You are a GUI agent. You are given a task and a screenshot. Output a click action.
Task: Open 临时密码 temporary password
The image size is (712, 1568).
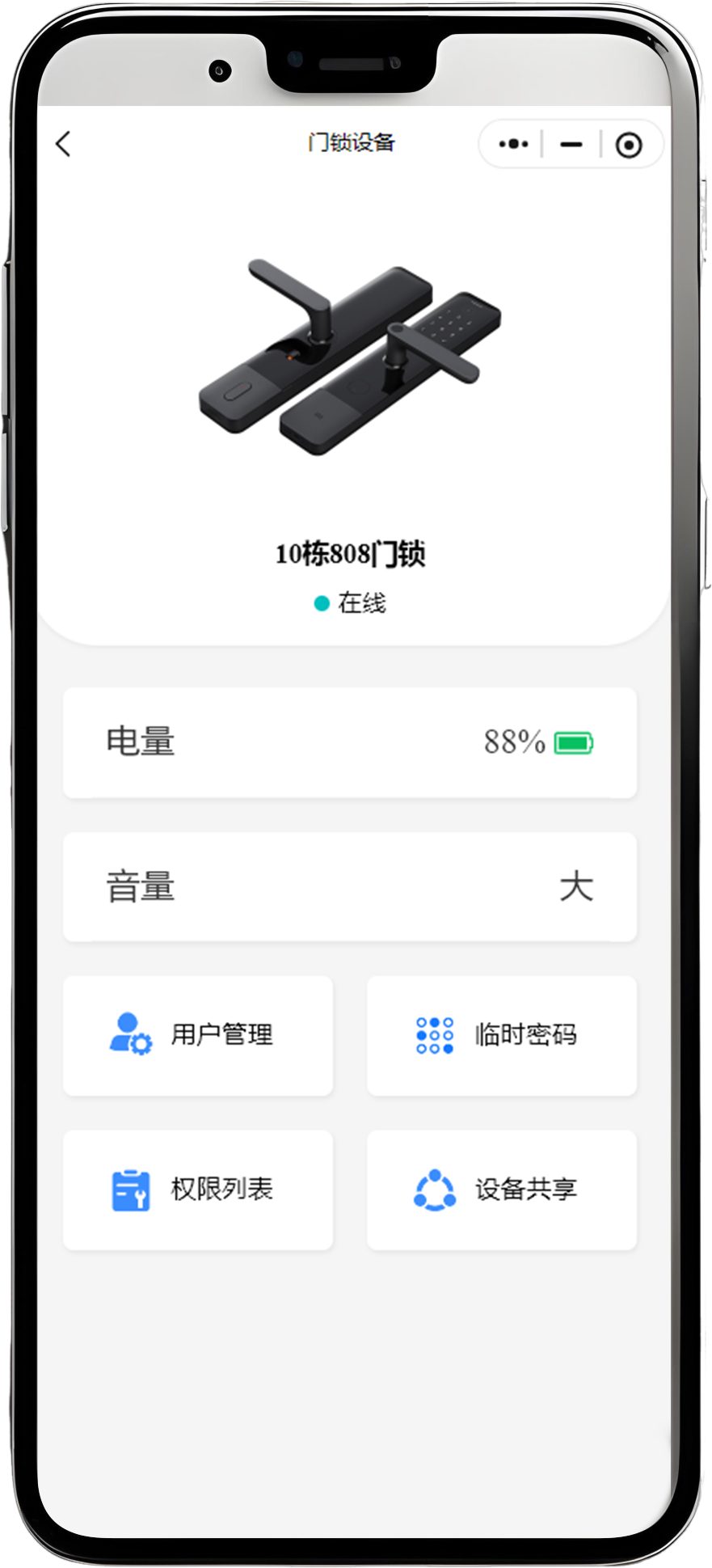[501, 1035]
